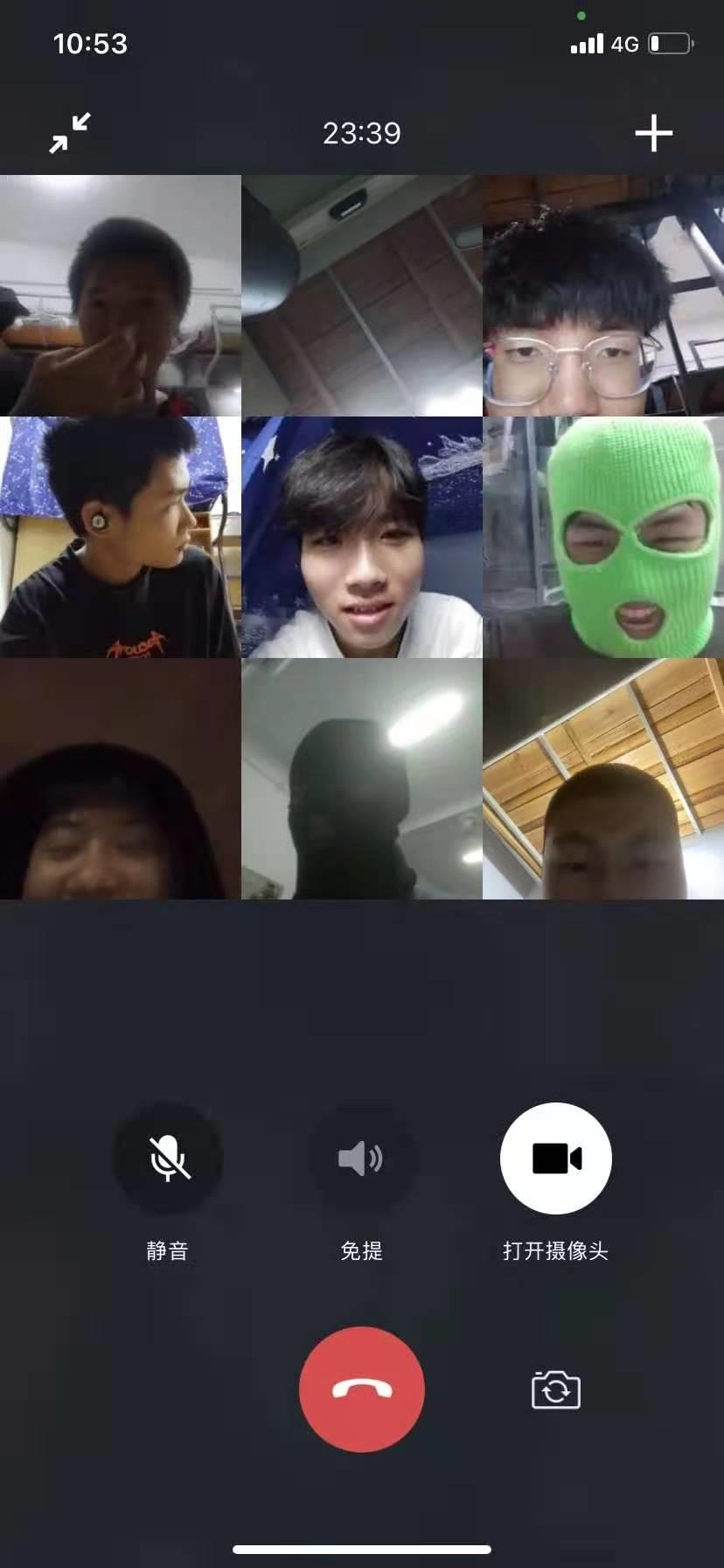Image resolution: width=724 pixels, height=1568 pixels.
Task: Tap the system home indicator bar
Action: coord(361,1550)
